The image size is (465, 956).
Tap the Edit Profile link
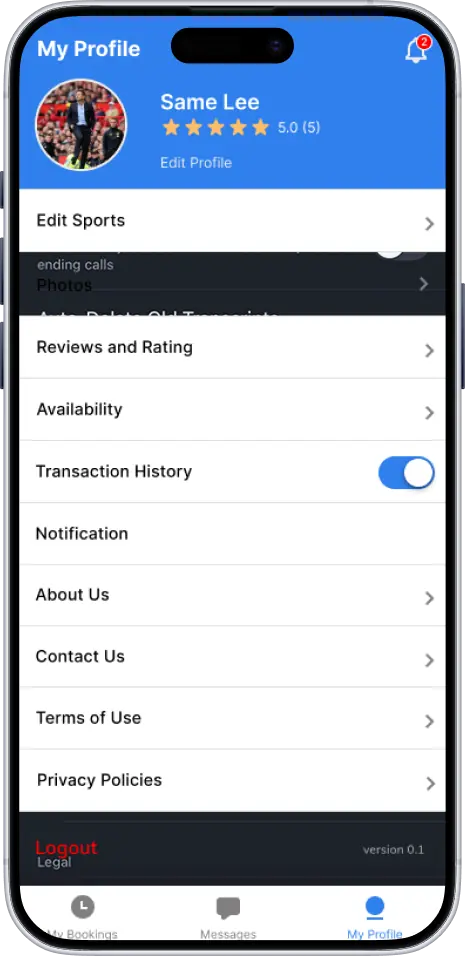(x=196, y=163)
